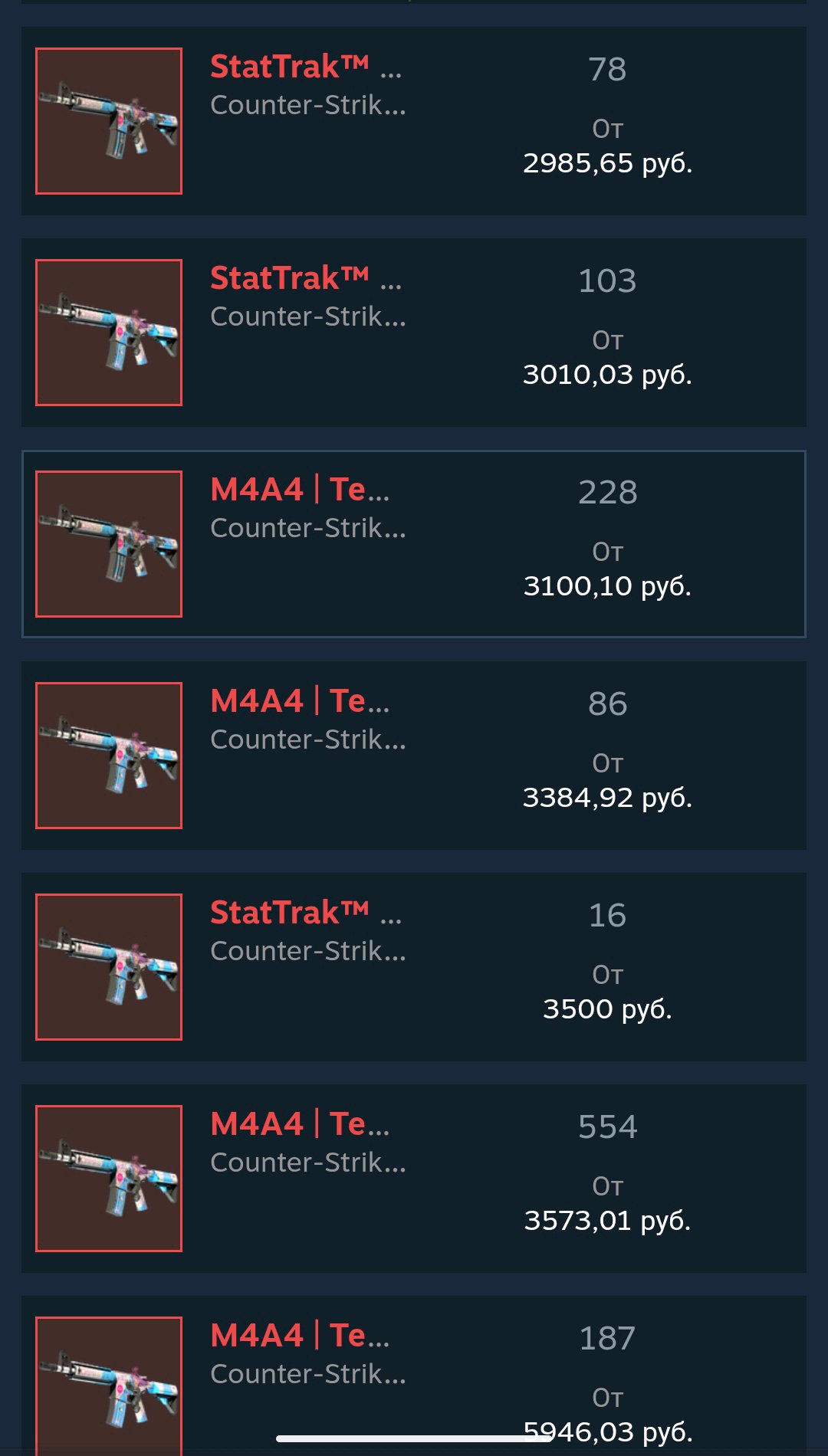Open the StatTrak listing priced 3010,03 руб.

click(x=414, y=333)
